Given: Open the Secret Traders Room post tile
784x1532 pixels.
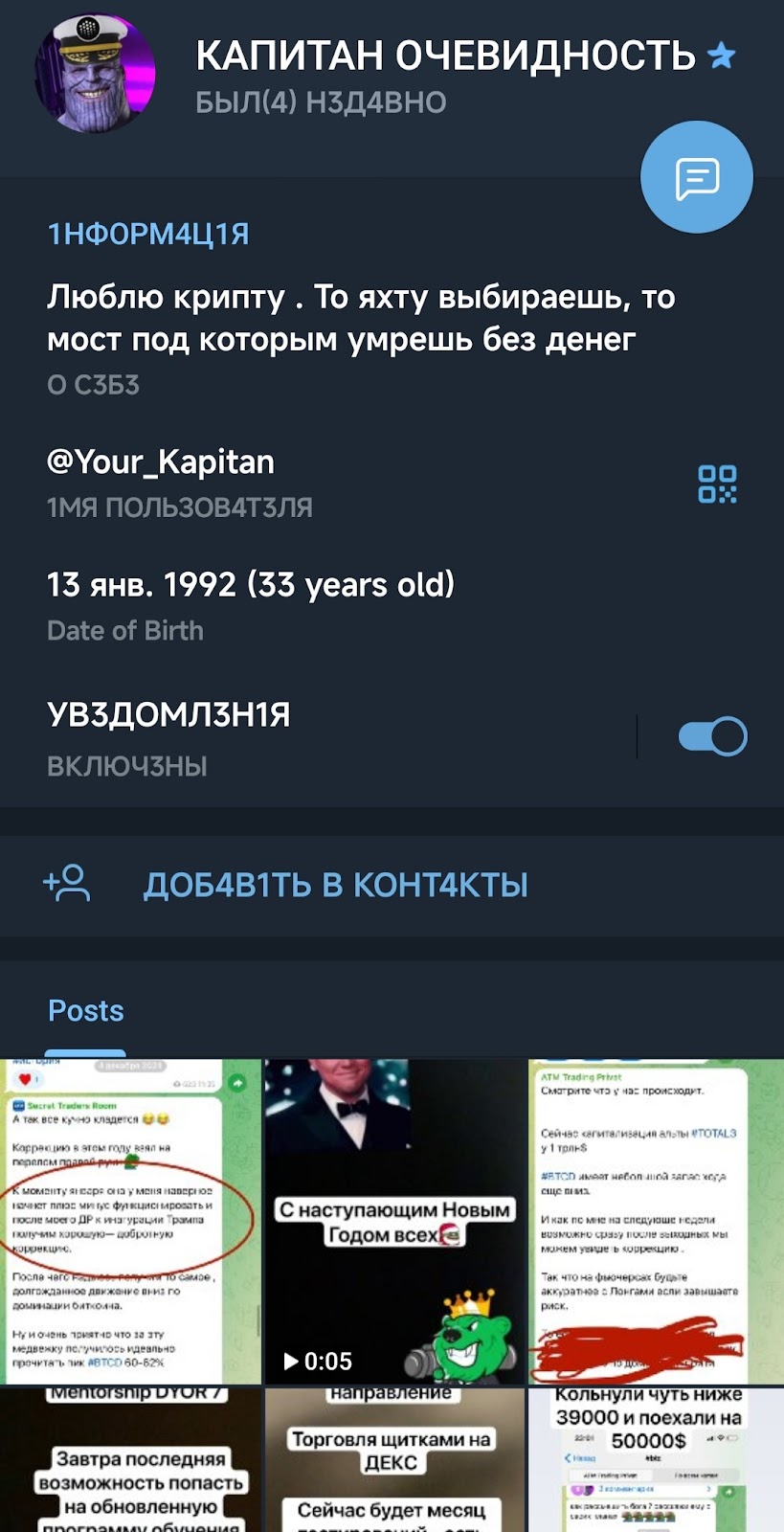Looking at the screenshot, I should tap(130, 1221).
